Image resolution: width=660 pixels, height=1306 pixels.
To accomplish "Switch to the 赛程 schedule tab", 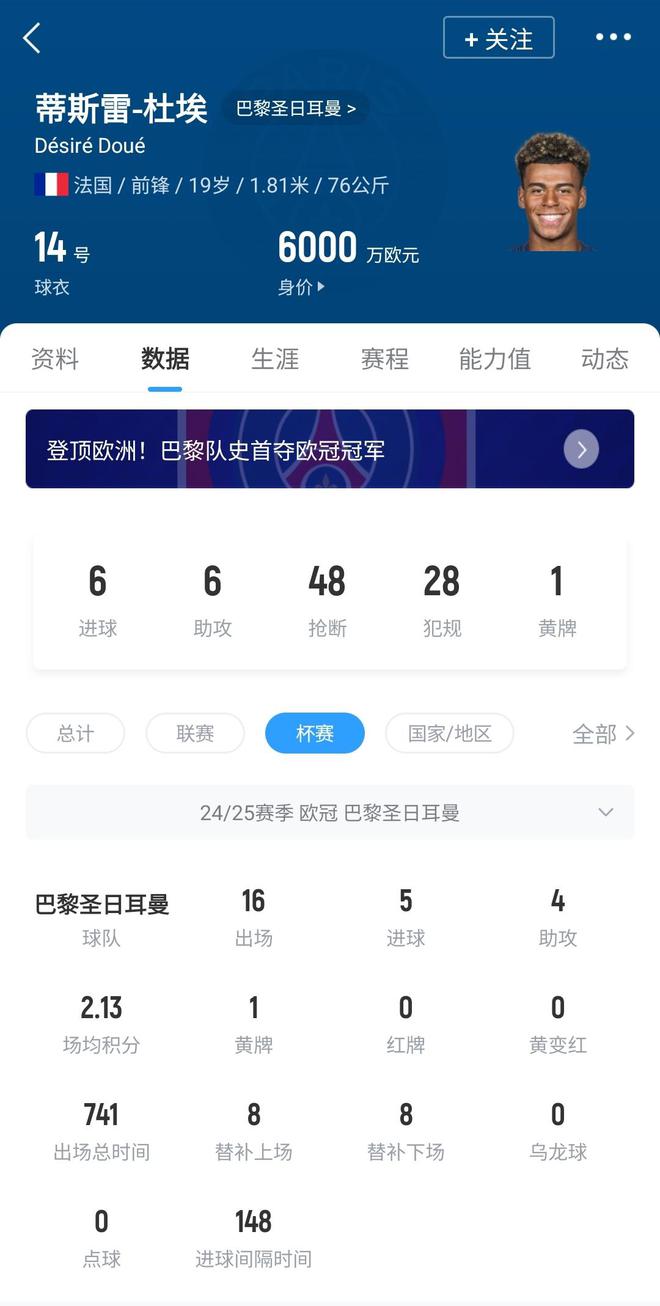I will click(x=385, y=359).
